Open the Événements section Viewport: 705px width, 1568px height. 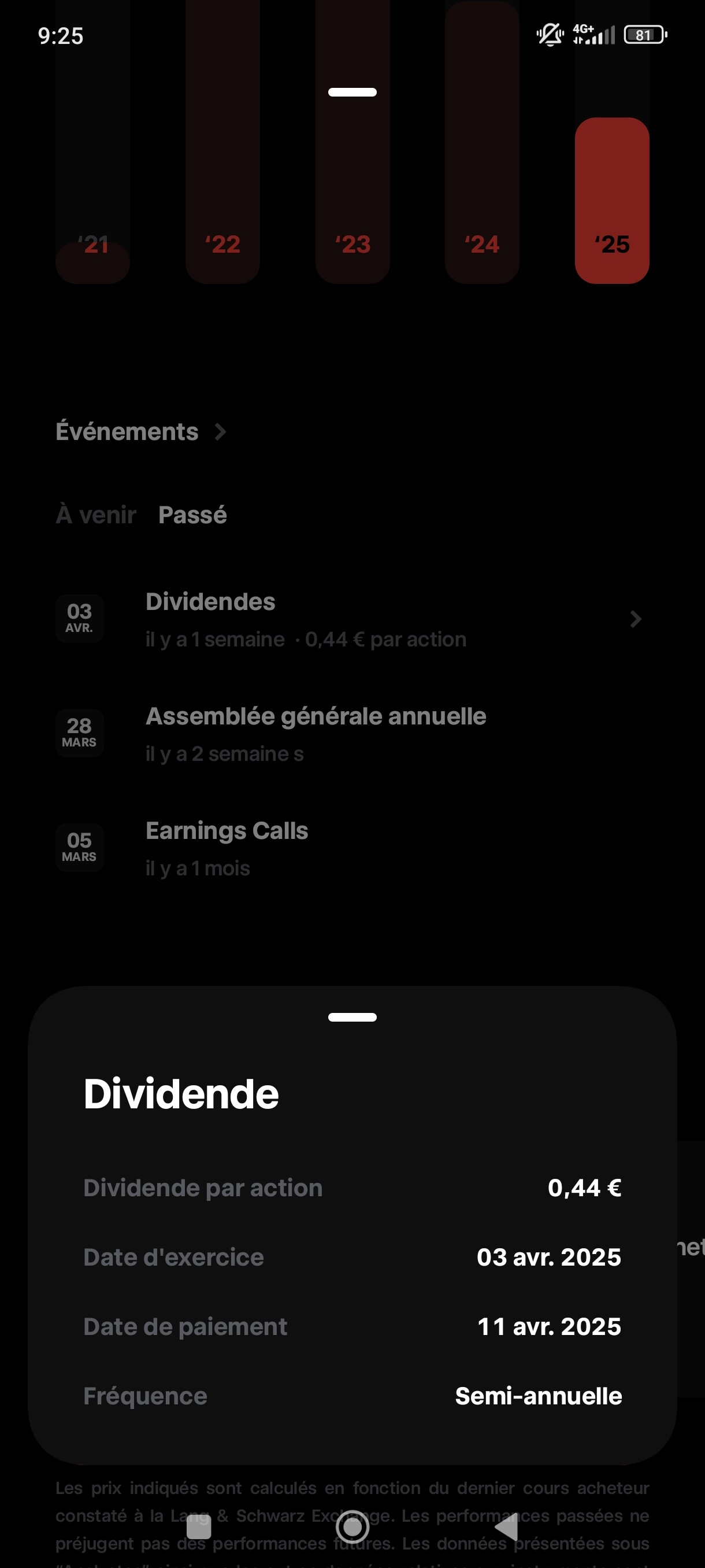click(140, 431)
